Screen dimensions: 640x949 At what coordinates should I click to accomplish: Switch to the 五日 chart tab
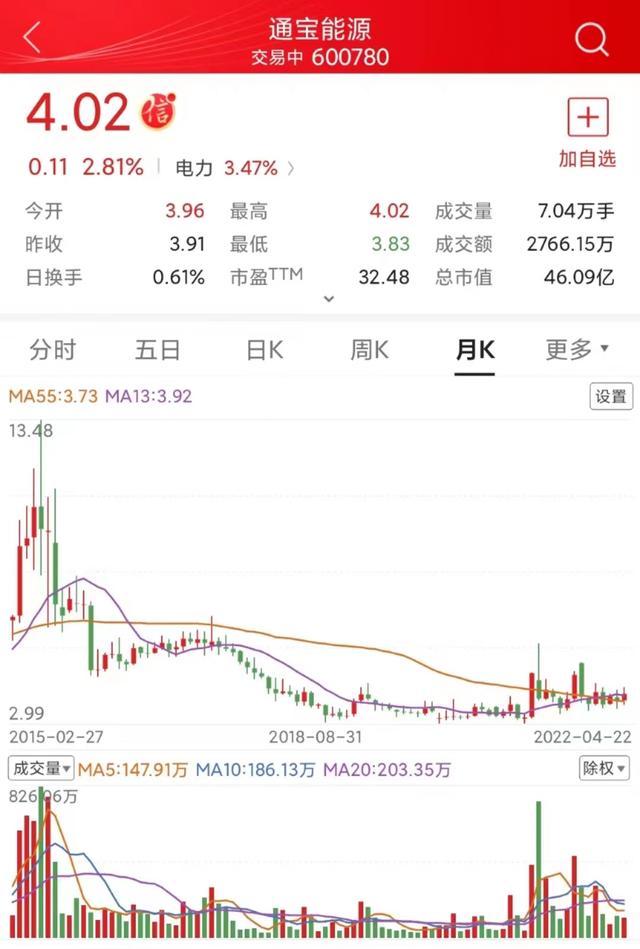pos(158,350)
